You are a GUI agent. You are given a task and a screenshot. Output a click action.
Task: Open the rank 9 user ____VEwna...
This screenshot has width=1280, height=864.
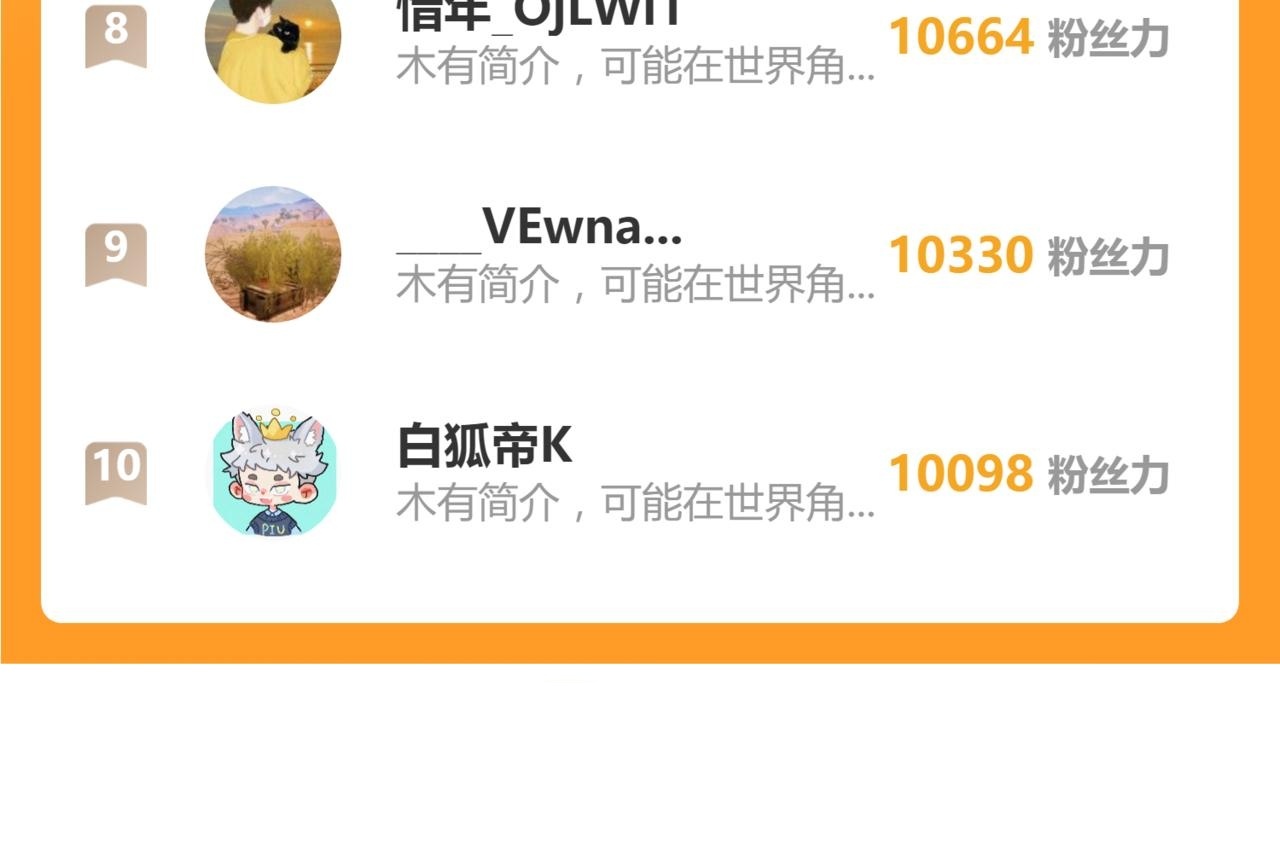click(640, 254)
